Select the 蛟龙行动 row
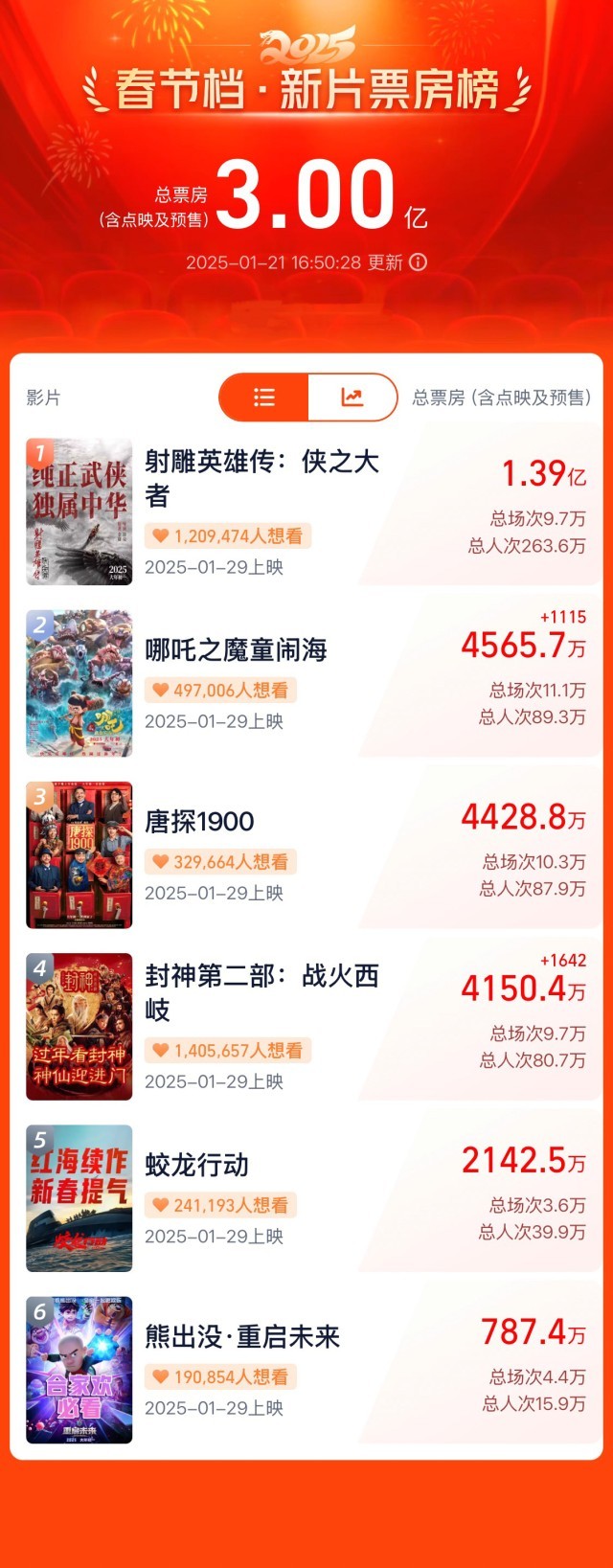This screenshot has height=1568, width=613. pyautogui.click(x=197, y=1165)
